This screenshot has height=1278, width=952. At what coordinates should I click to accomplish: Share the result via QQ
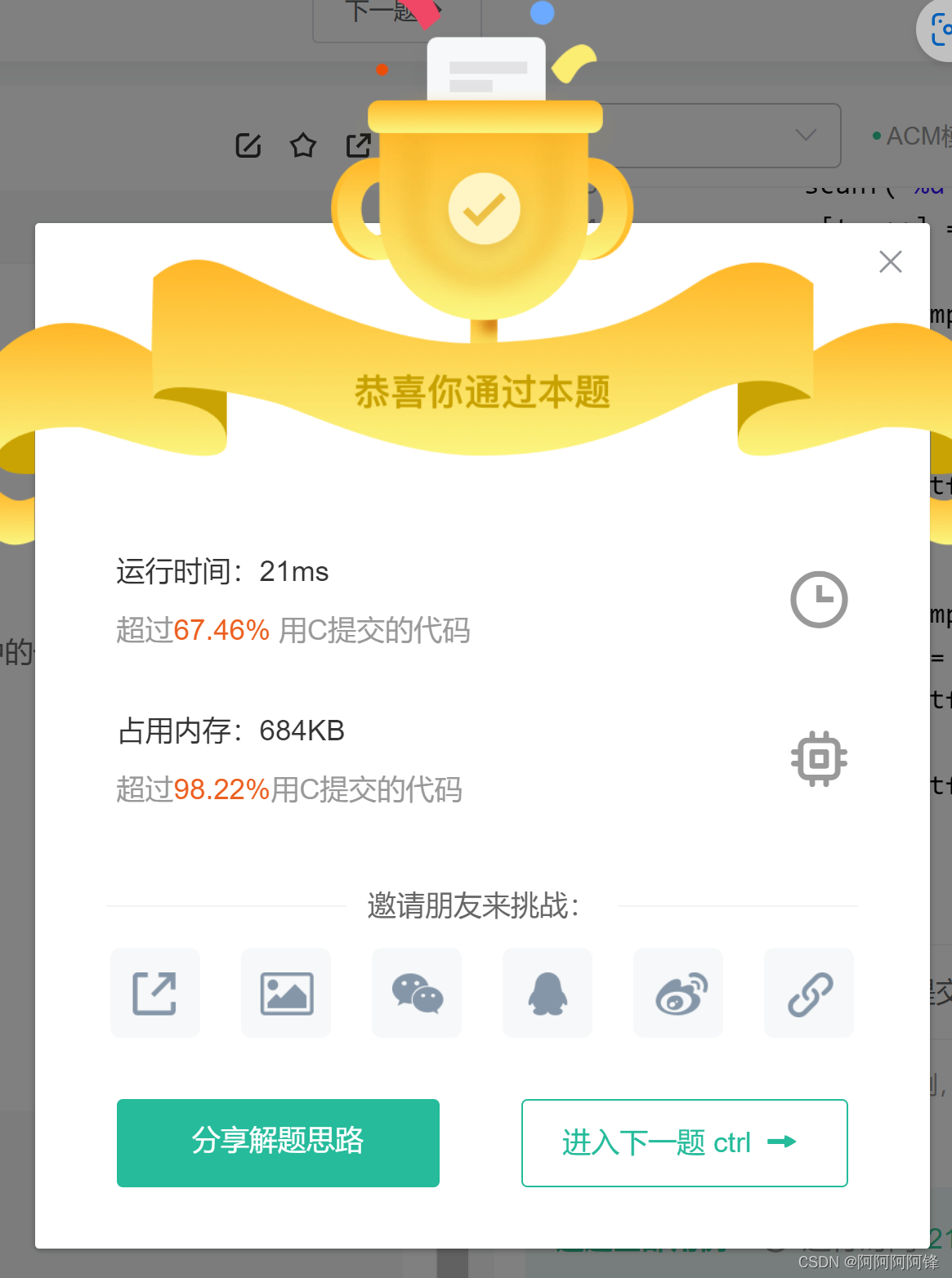pyautogui.click(x=547, y=993)
